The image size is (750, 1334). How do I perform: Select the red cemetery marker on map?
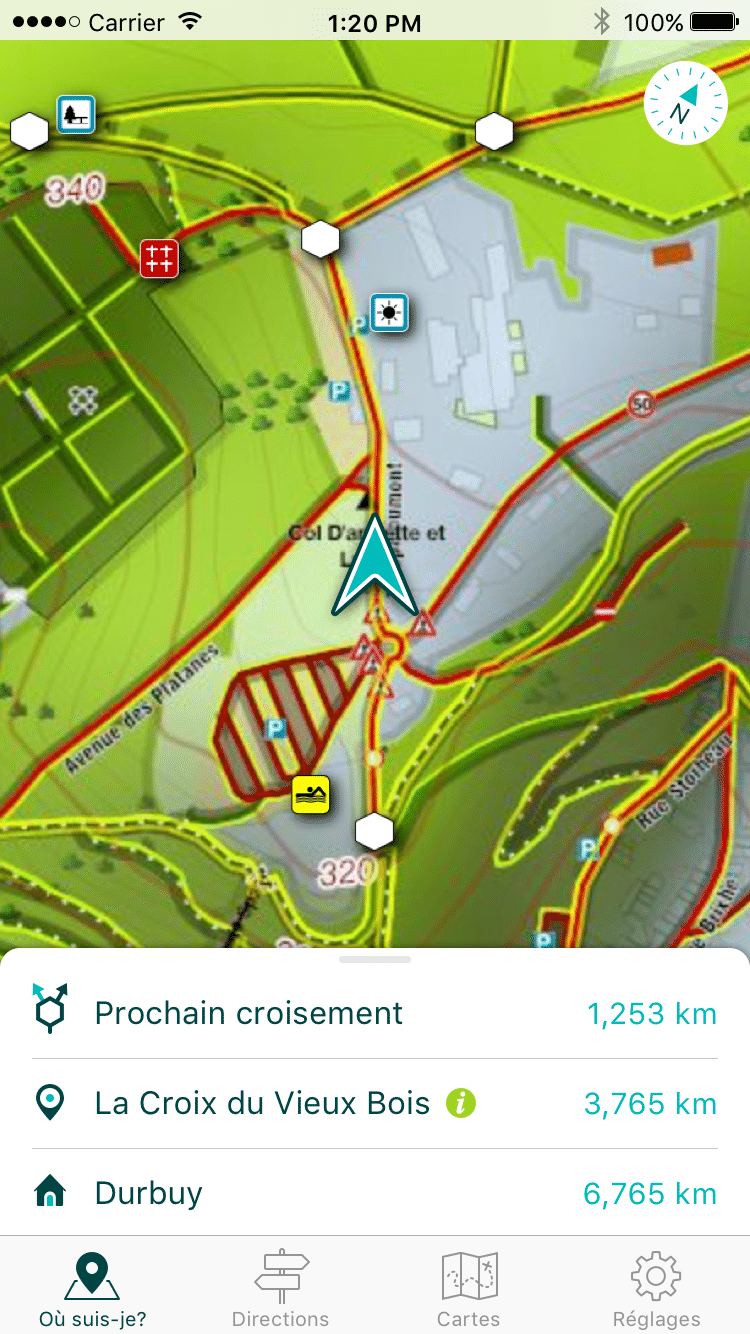point(159,258)
